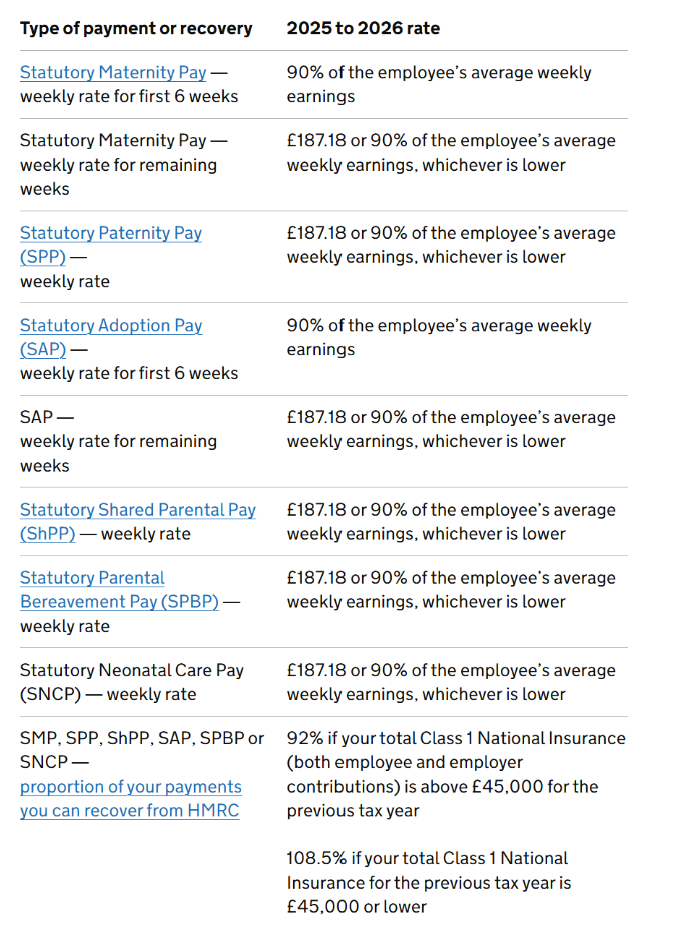The image size is (682, 948).
Task: Open the Statutory Paternity Pay (SPP) link
Action: click(x=110, y=233)
